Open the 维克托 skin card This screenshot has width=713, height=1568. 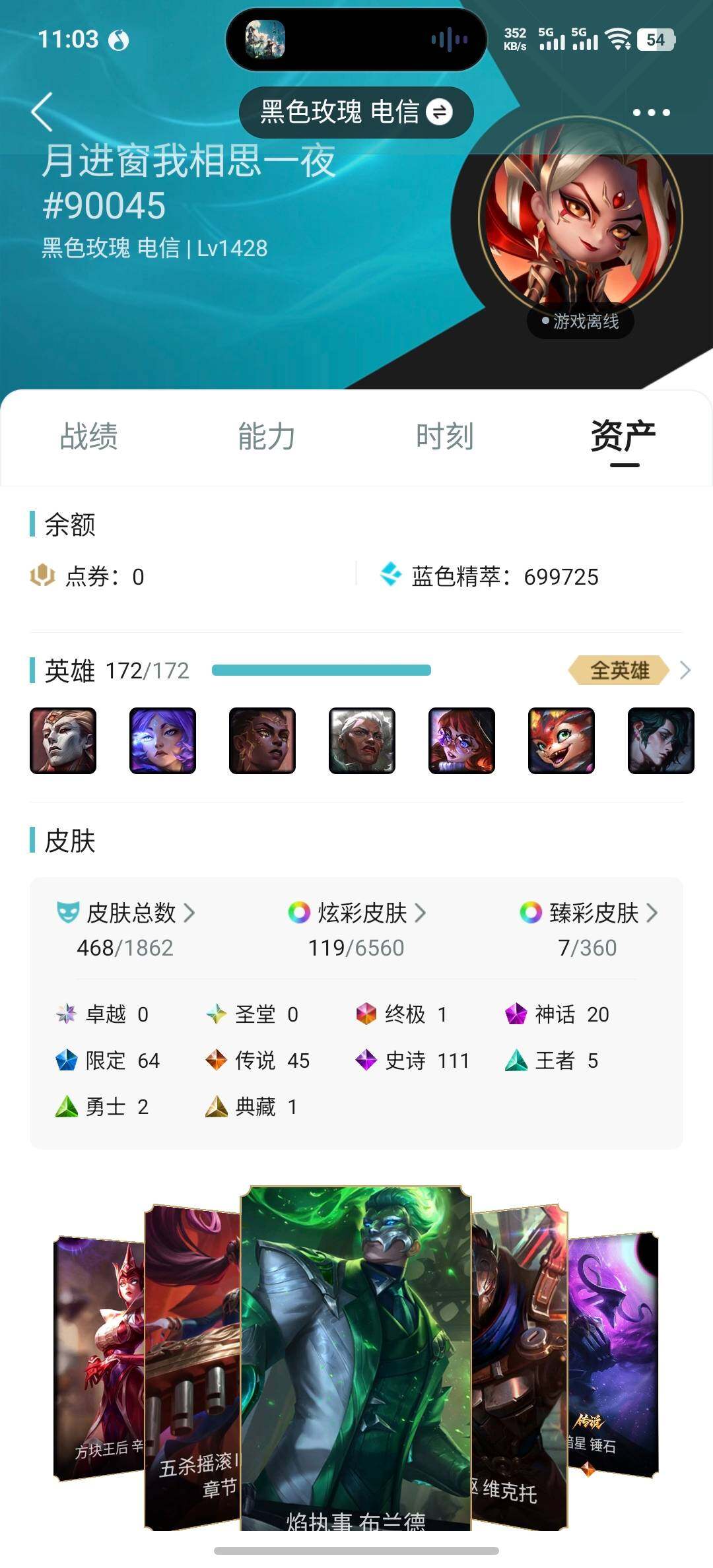point(520,1366)
